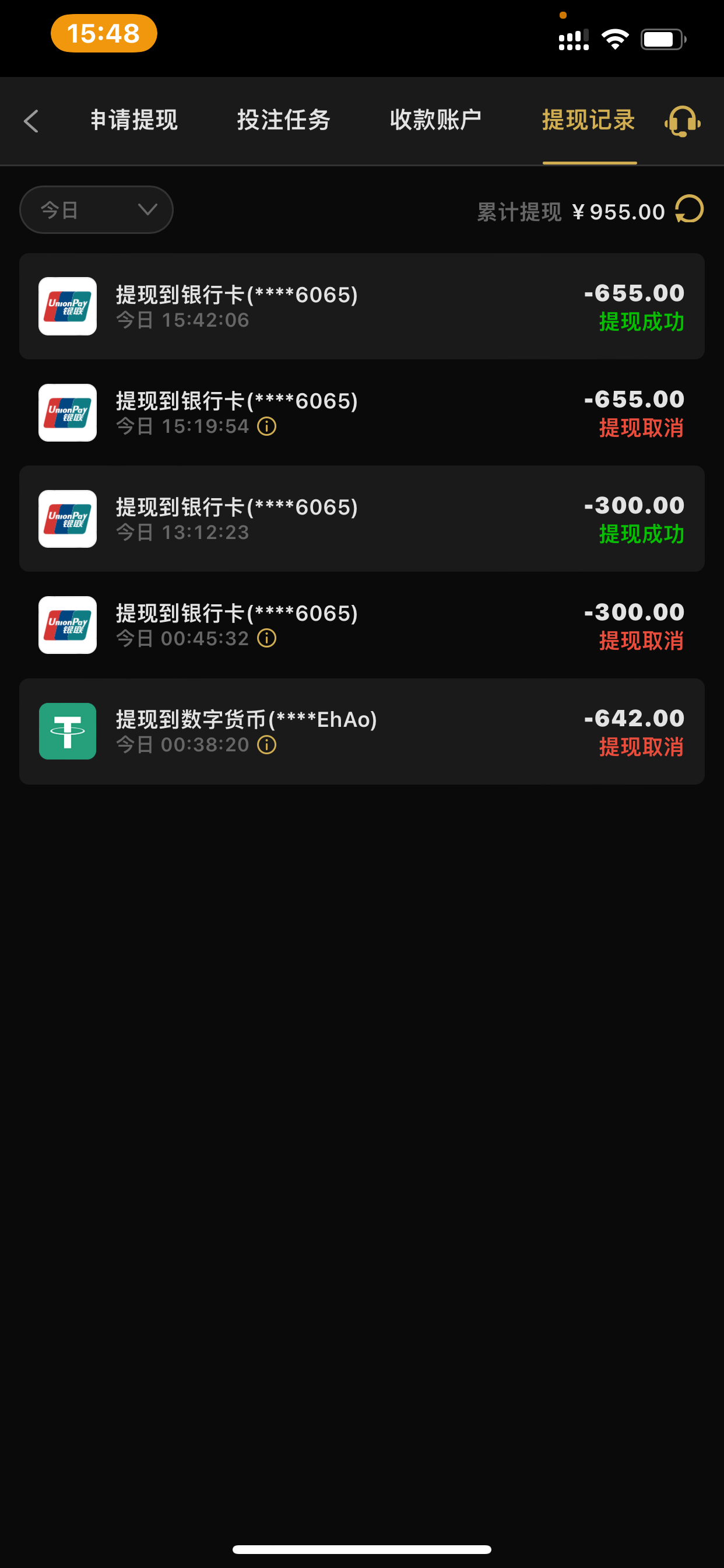Open the 13:12:23 successful withdrawal record
This screenshot has height=1568, width=724.
[x=361, y=519]
